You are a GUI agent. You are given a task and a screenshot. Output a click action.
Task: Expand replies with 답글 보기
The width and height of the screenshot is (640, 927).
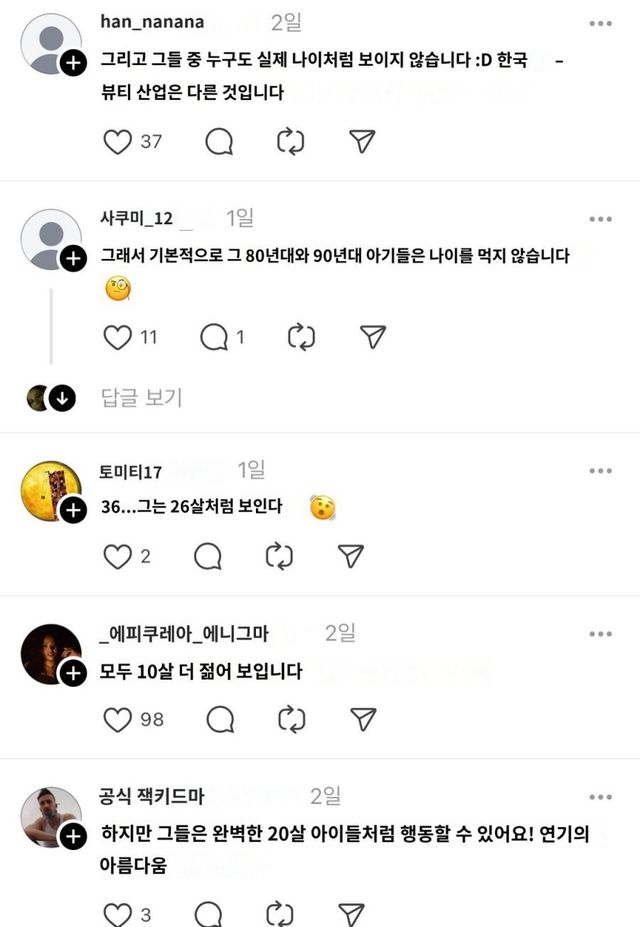pyautogui.click(x=142, y=398)
